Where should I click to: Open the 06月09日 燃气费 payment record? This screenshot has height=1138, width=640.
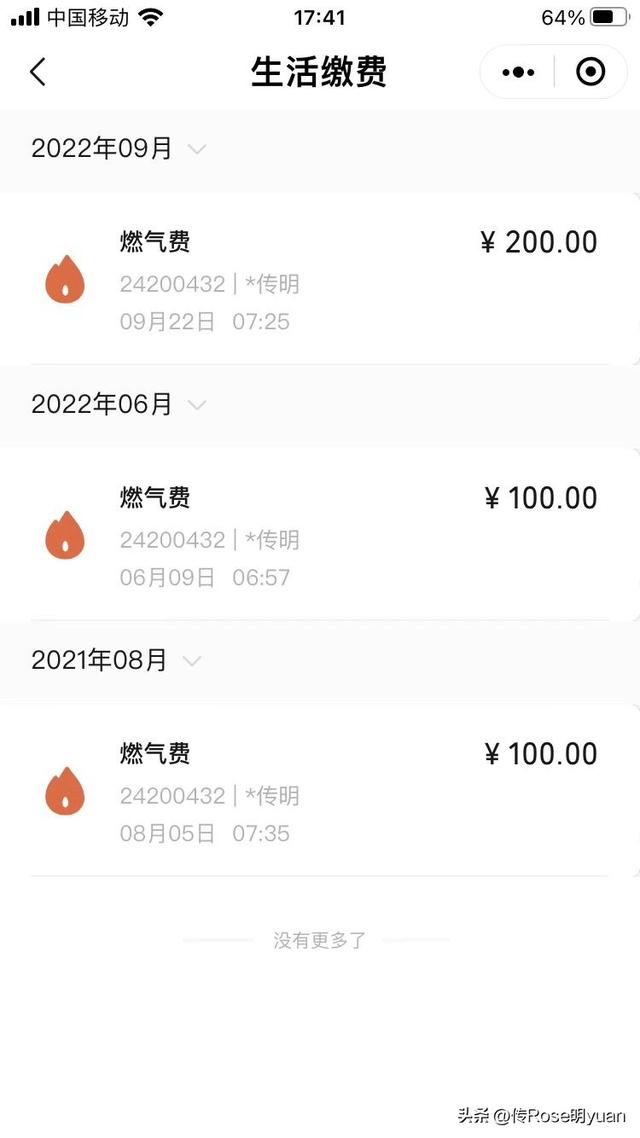[319, 535]
